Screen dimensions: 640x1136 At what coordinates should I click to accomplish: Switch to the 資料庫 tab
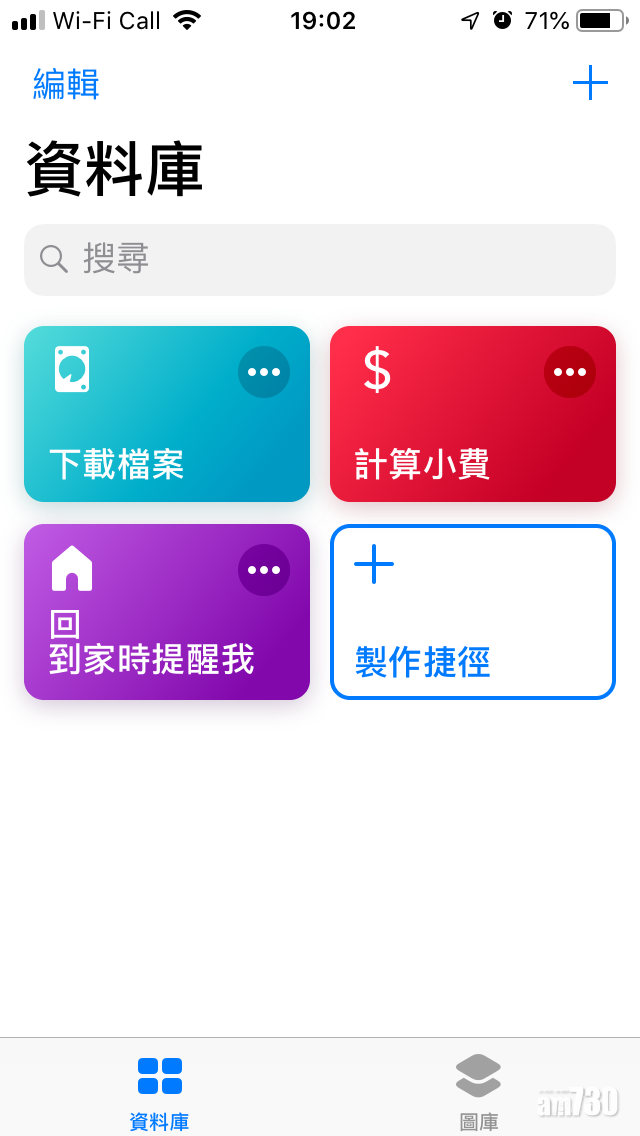[x=160, y=1092]
